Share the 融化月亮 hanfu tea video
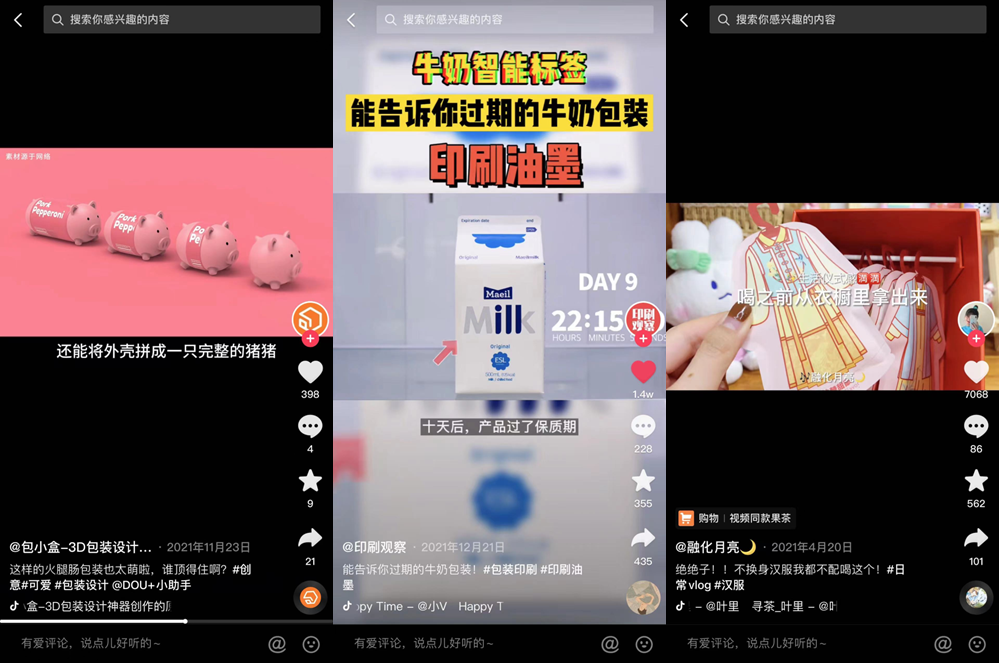Viewport: 999px width, 663px height. point(976,538)
